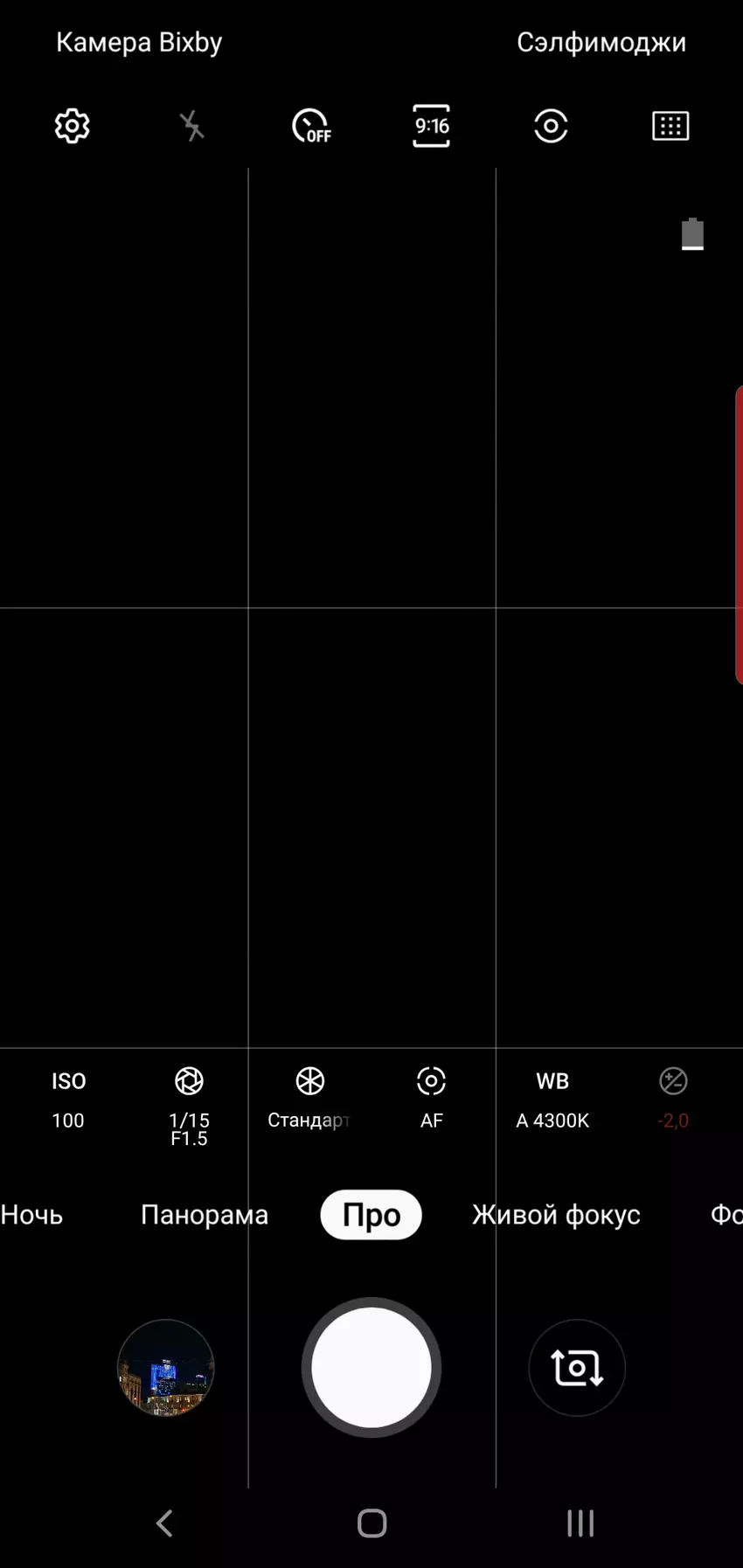Screen dimensions: 743x1568
Task: Switch to Панорама mode
Action: coord(204,1215)
